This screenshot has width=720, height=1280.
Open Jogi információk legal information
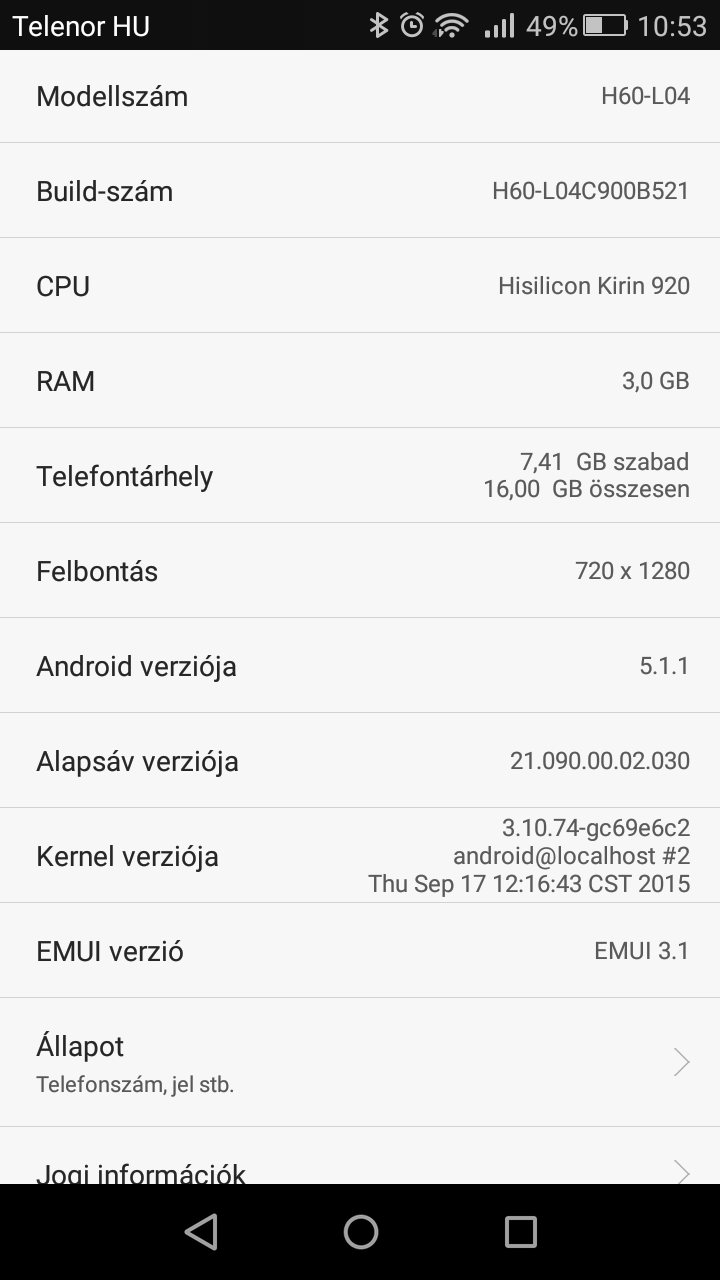point(360,1166)
